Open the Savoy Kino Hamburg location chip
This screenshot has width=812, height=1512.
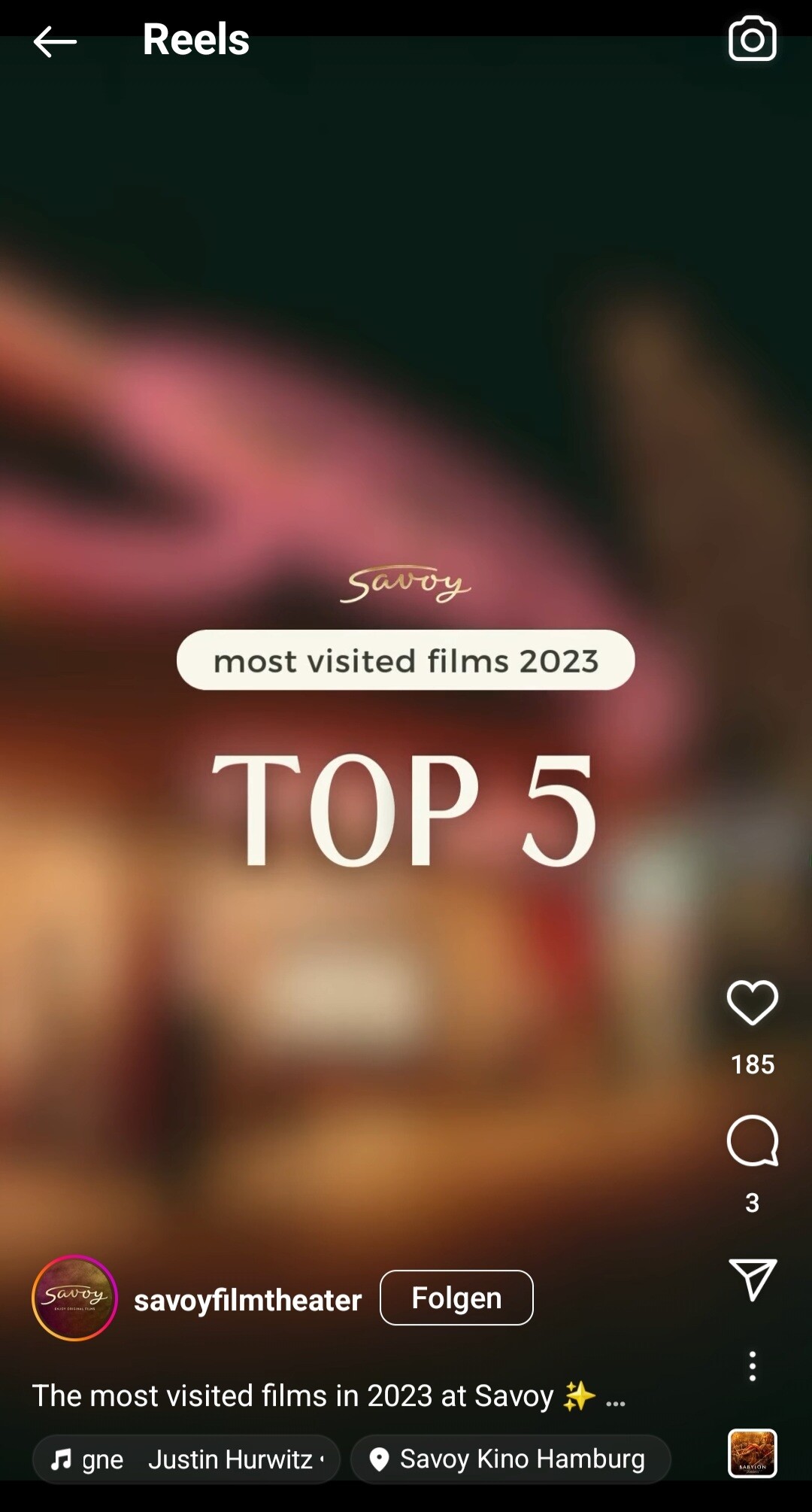(511, 1459)
